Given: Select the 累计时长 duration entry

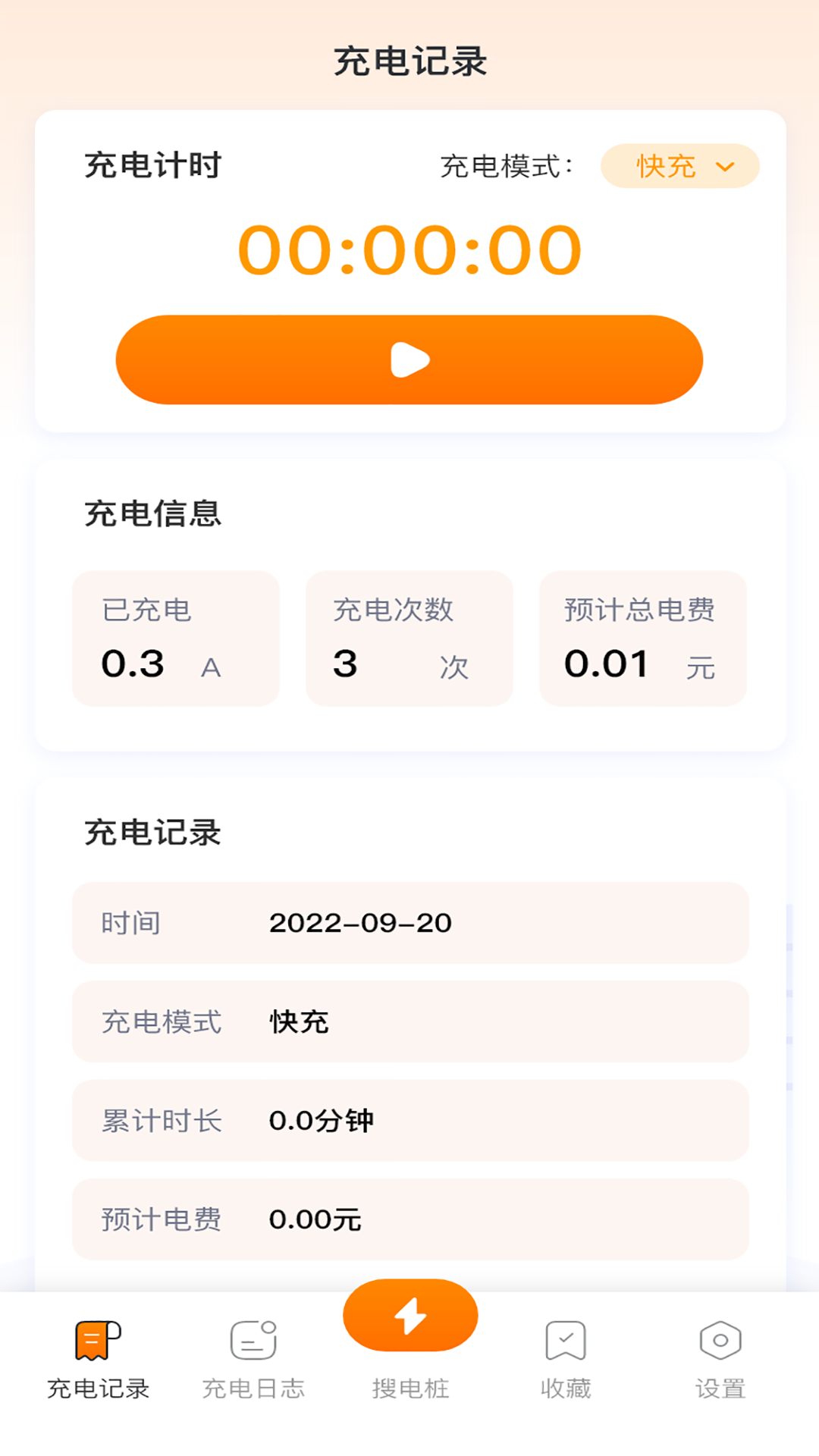Looking at the screenshot, I should (409, 1121).
